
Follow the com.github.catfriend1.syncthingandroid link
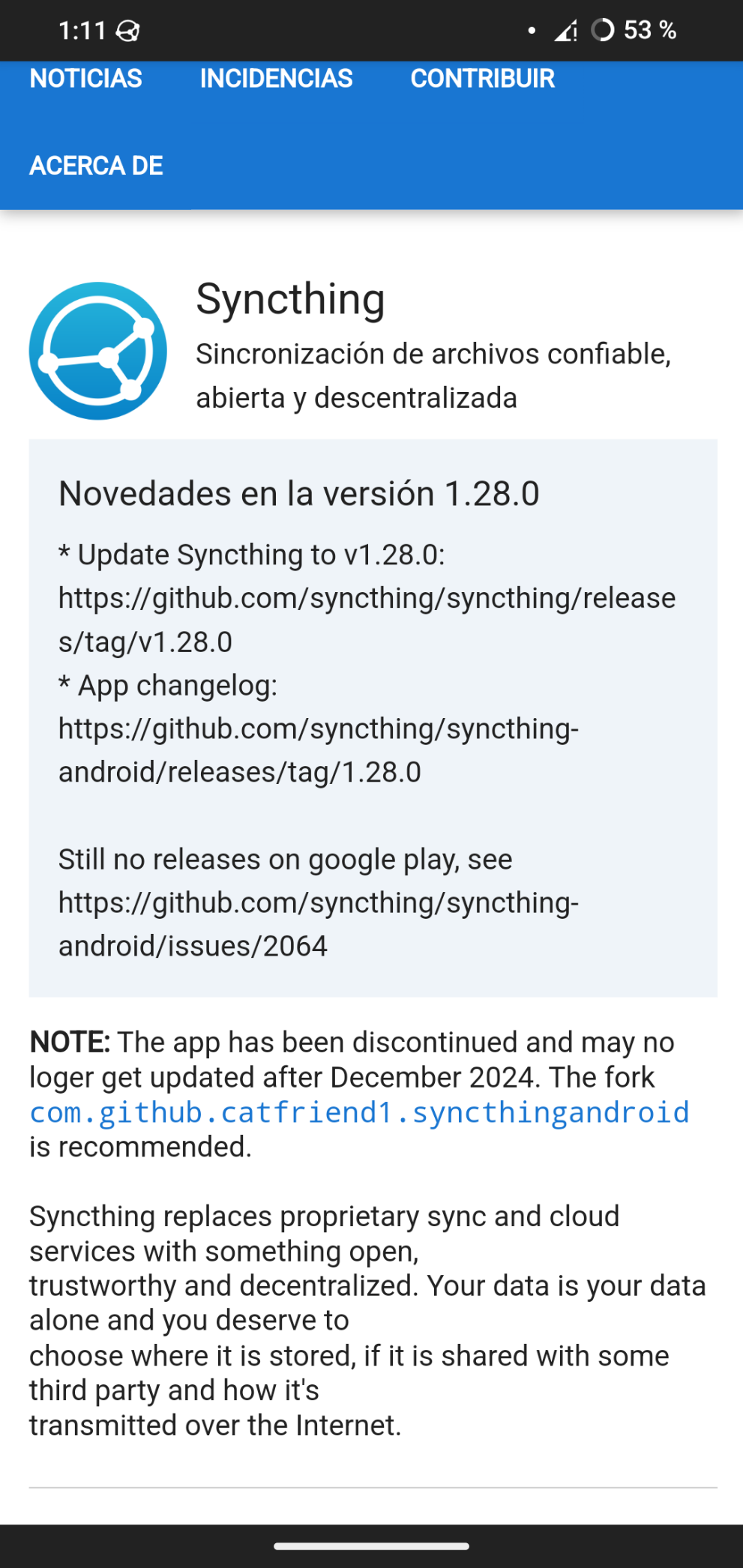click(x=359, y=1112)
